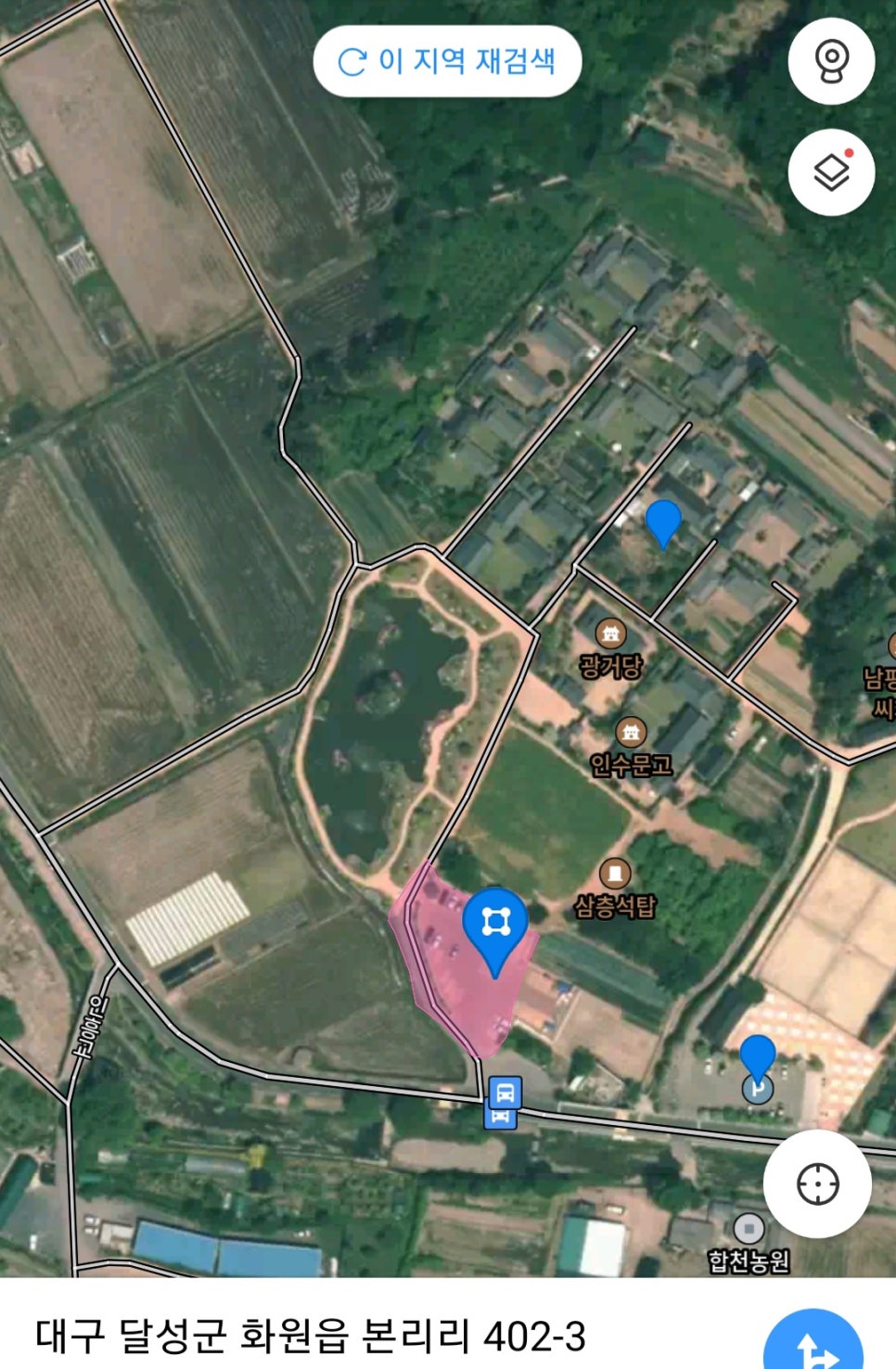The height and width of the screenshot is (1369, 896).
Task: Select the 광거당 landmark marker
Action: click(610, 634)
